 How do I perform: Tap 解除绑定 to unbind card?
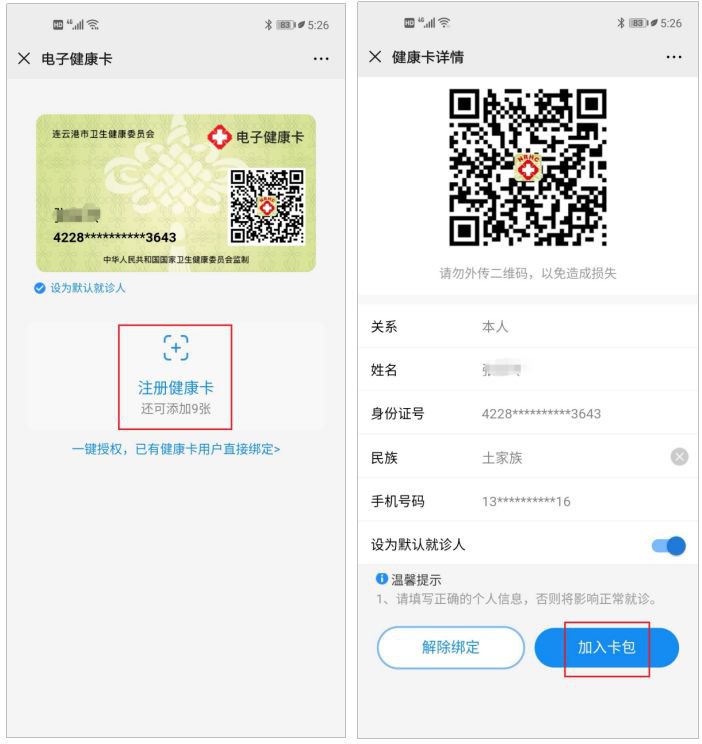451,647
